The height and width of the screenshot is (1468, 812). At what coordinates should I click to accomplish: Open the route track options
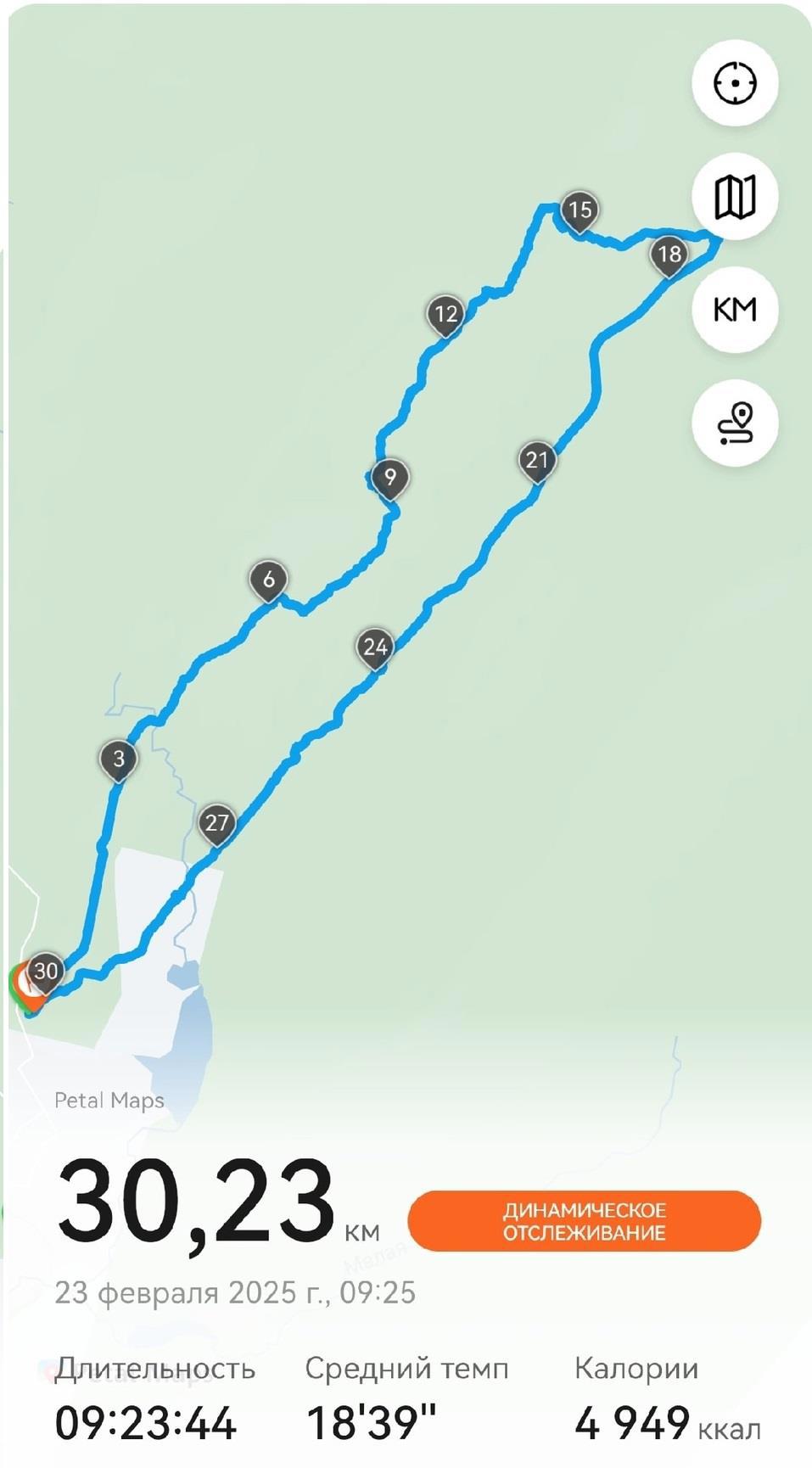[735, 423]
